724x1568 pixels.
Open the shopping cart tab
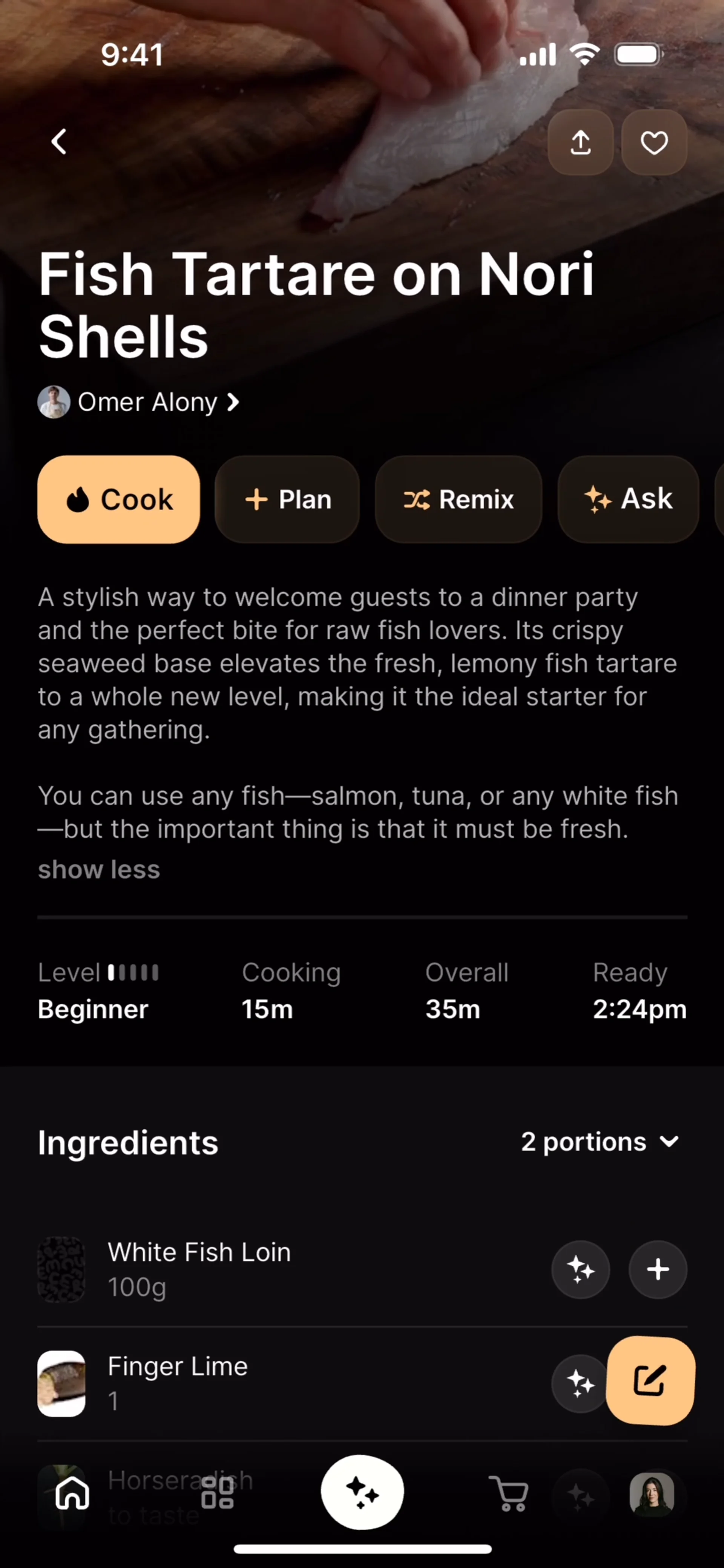pos(508,1494)
